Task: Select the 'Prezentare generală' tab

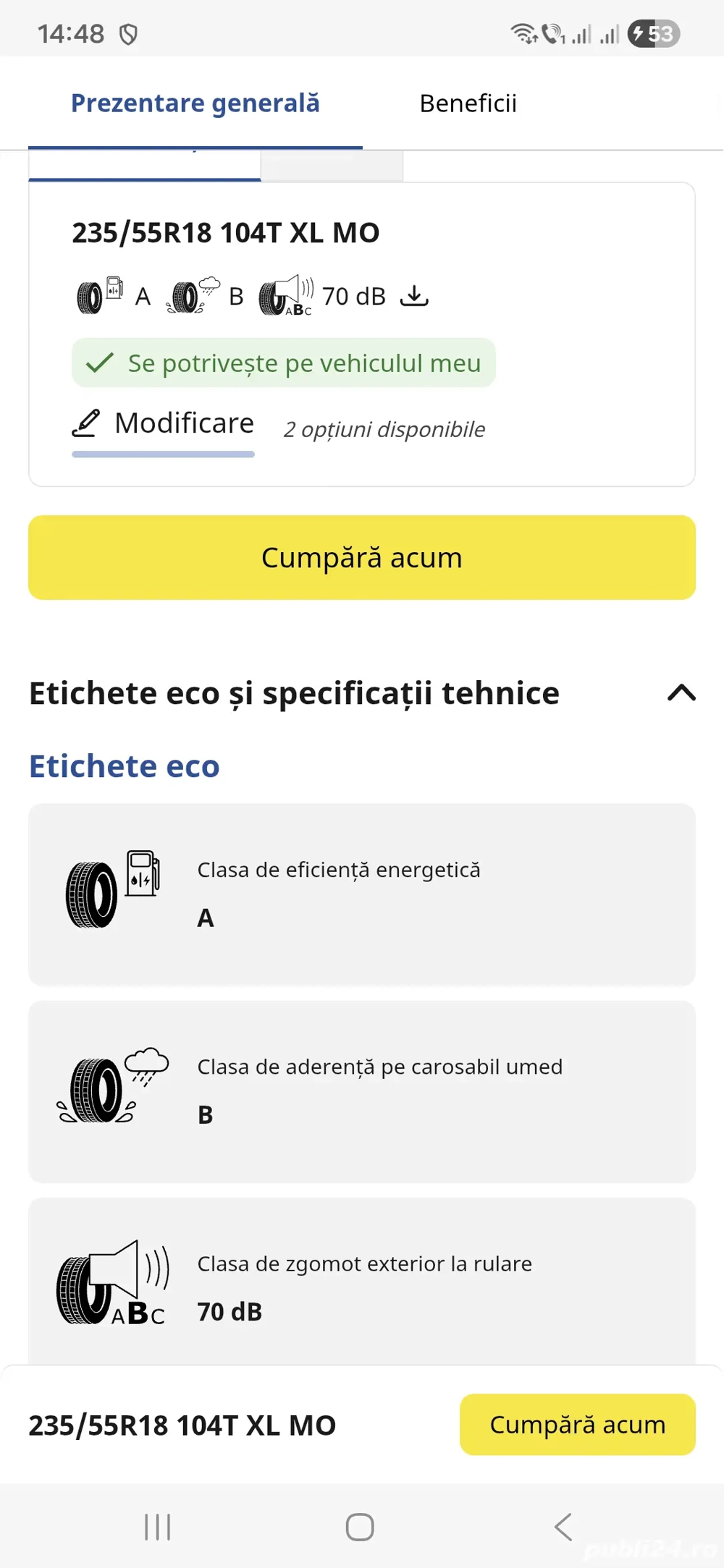Action: tap(194, 103)
